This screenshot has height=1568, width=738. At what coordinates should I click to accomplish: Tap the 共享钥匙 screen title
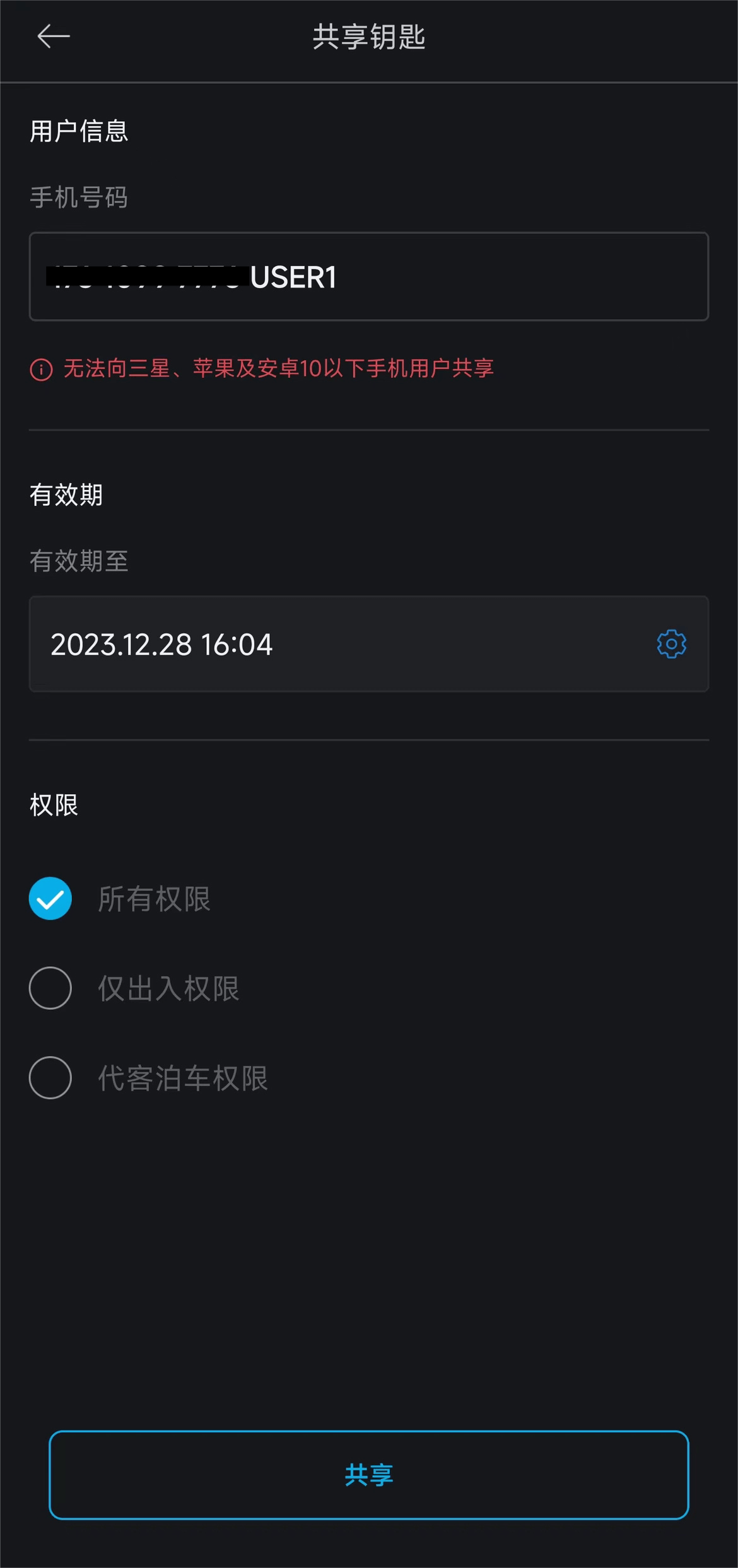tap(368, 37)
